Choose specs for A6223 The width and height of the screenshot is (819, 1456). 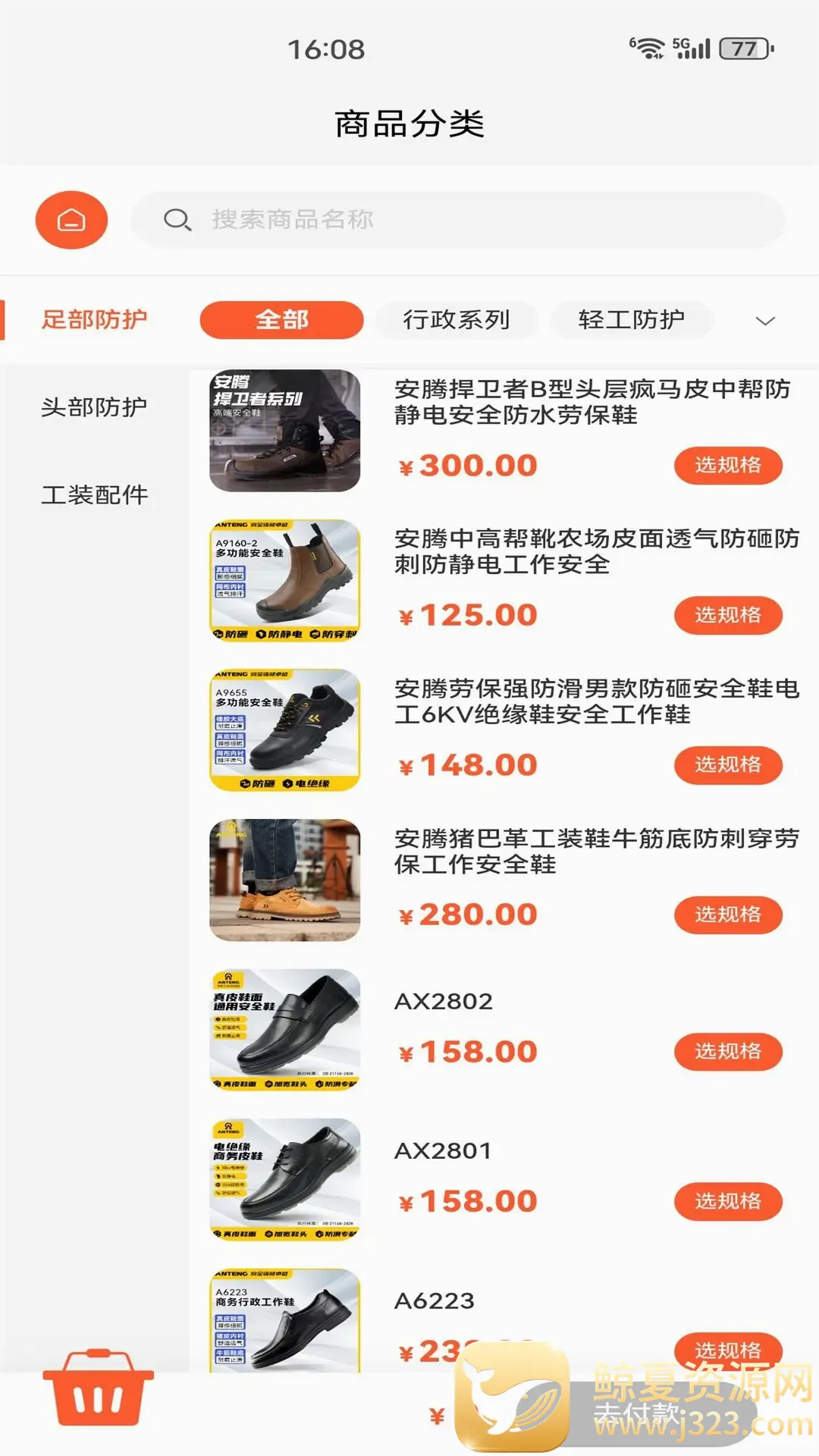[728, 1350]
